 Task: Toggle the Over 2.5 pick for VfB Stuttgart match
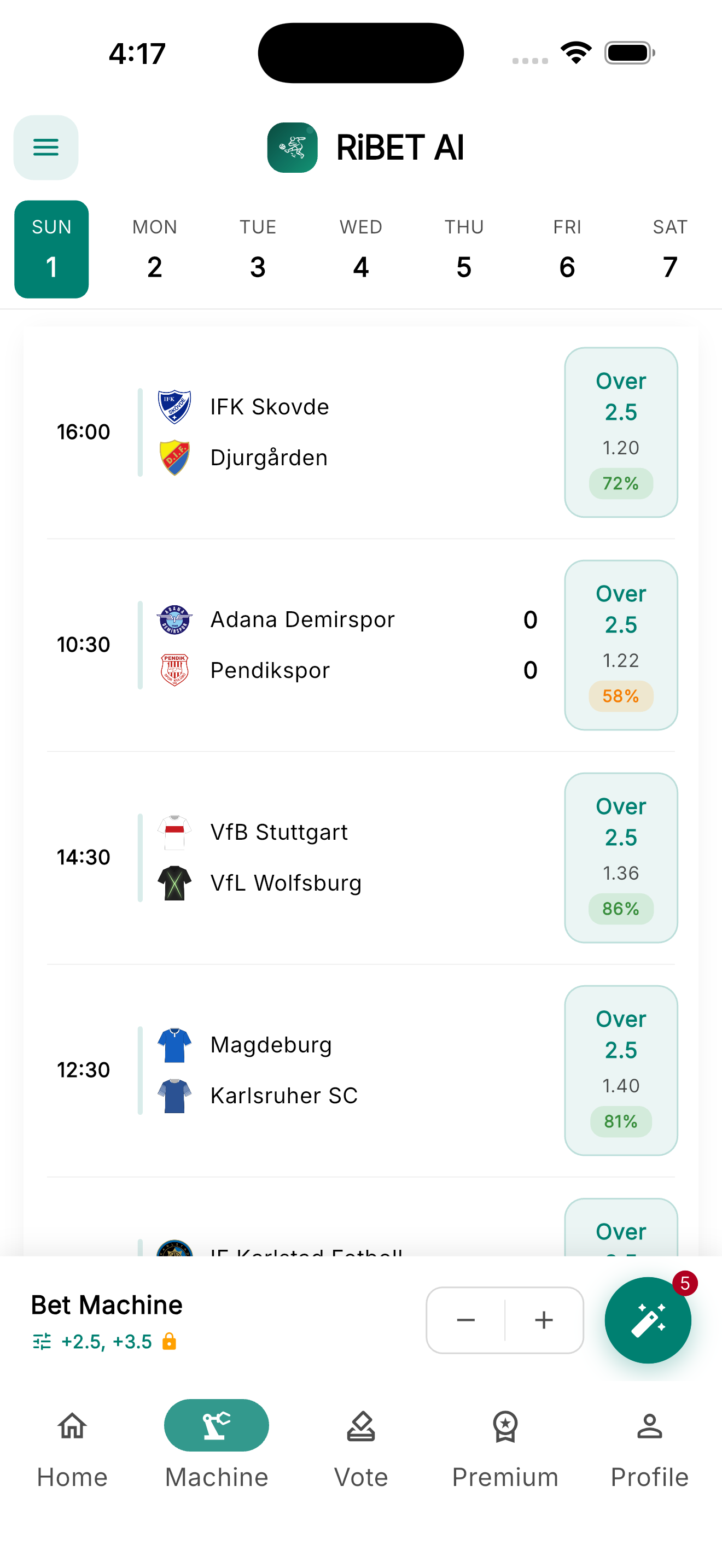620,857
